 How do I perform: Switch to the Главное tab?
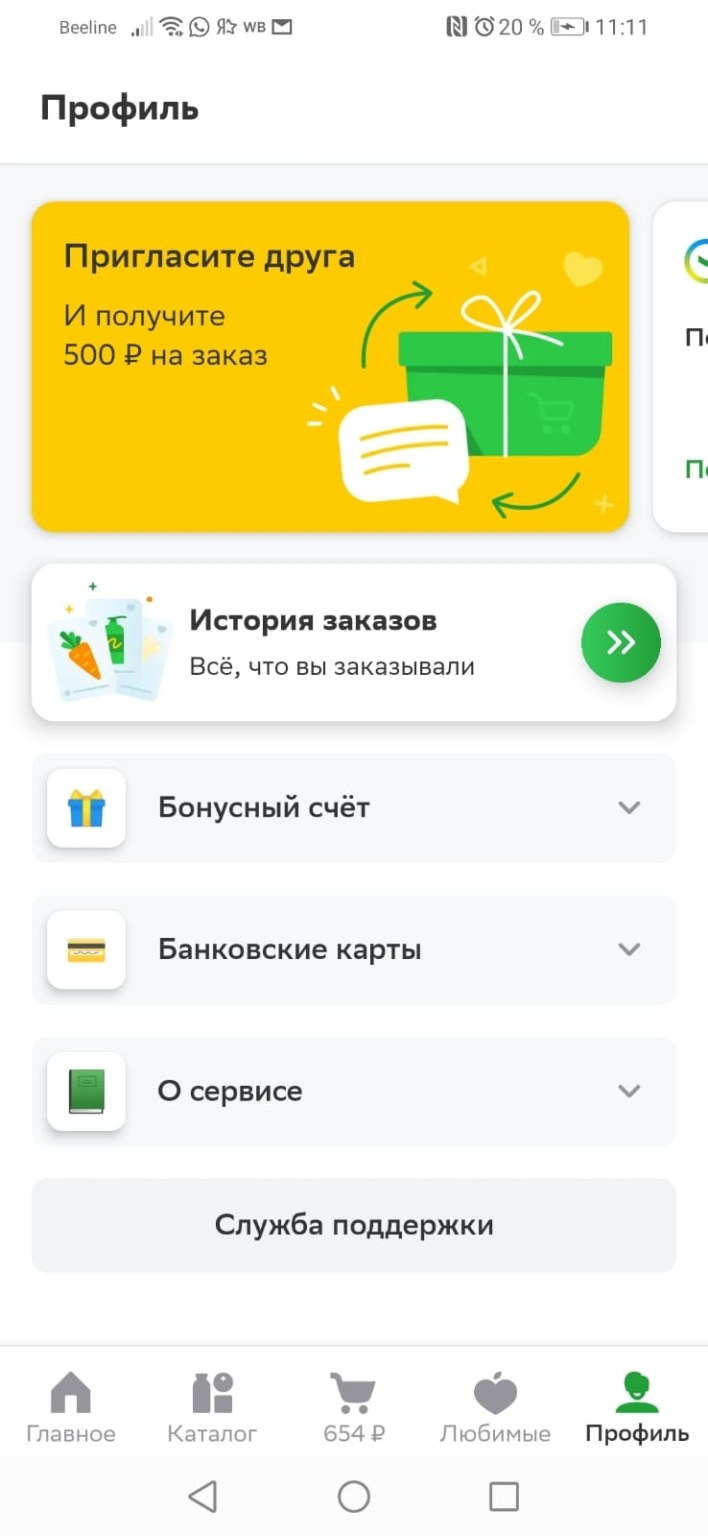(70, 1407)
